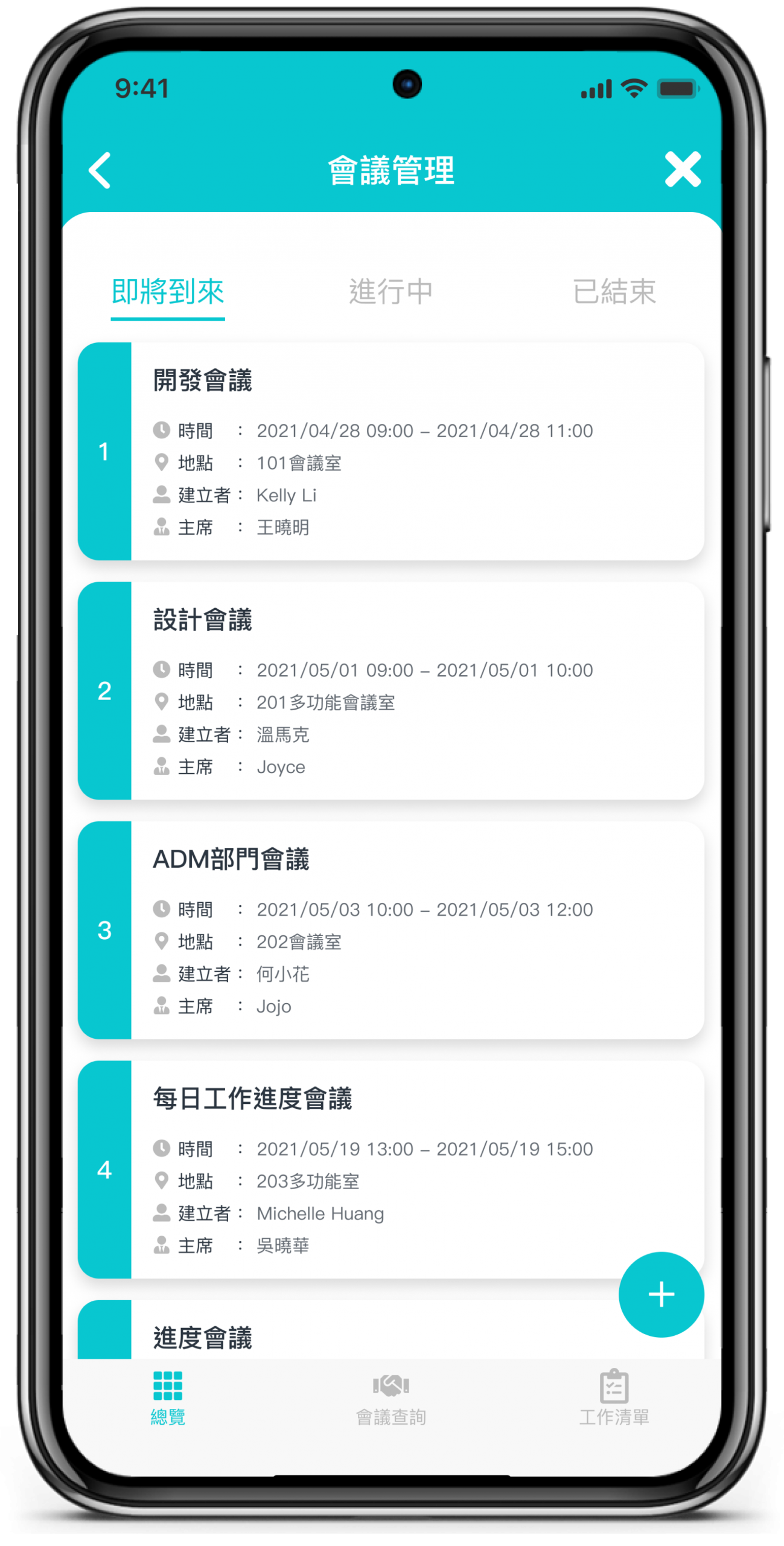Open the 工作清單 bottom tab

coord(614,1397)
